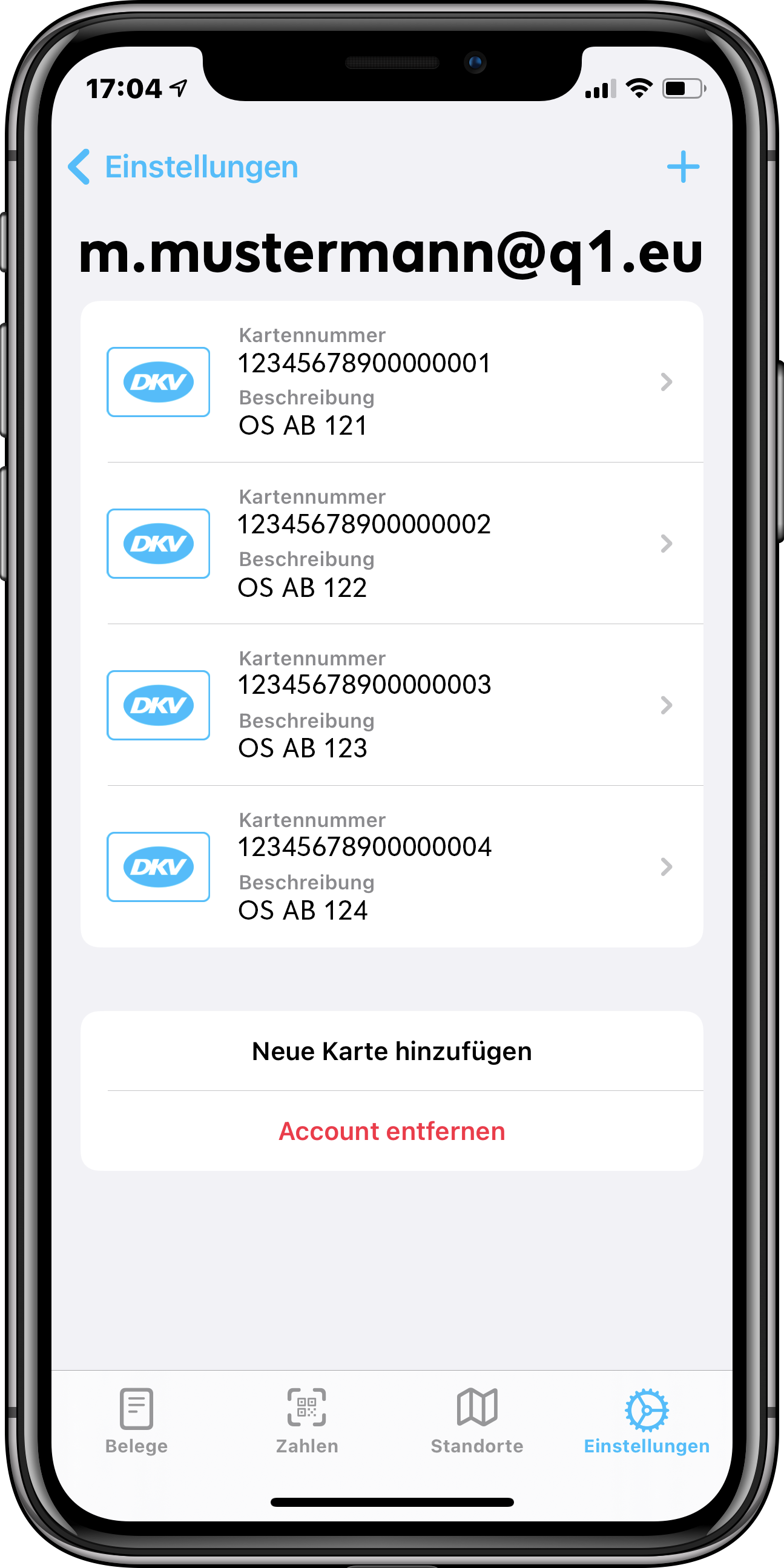The width and height of the screenshot is (784, 1568).
Task: Tap Account entfernen to remove the account
Action: point(392,1131)
